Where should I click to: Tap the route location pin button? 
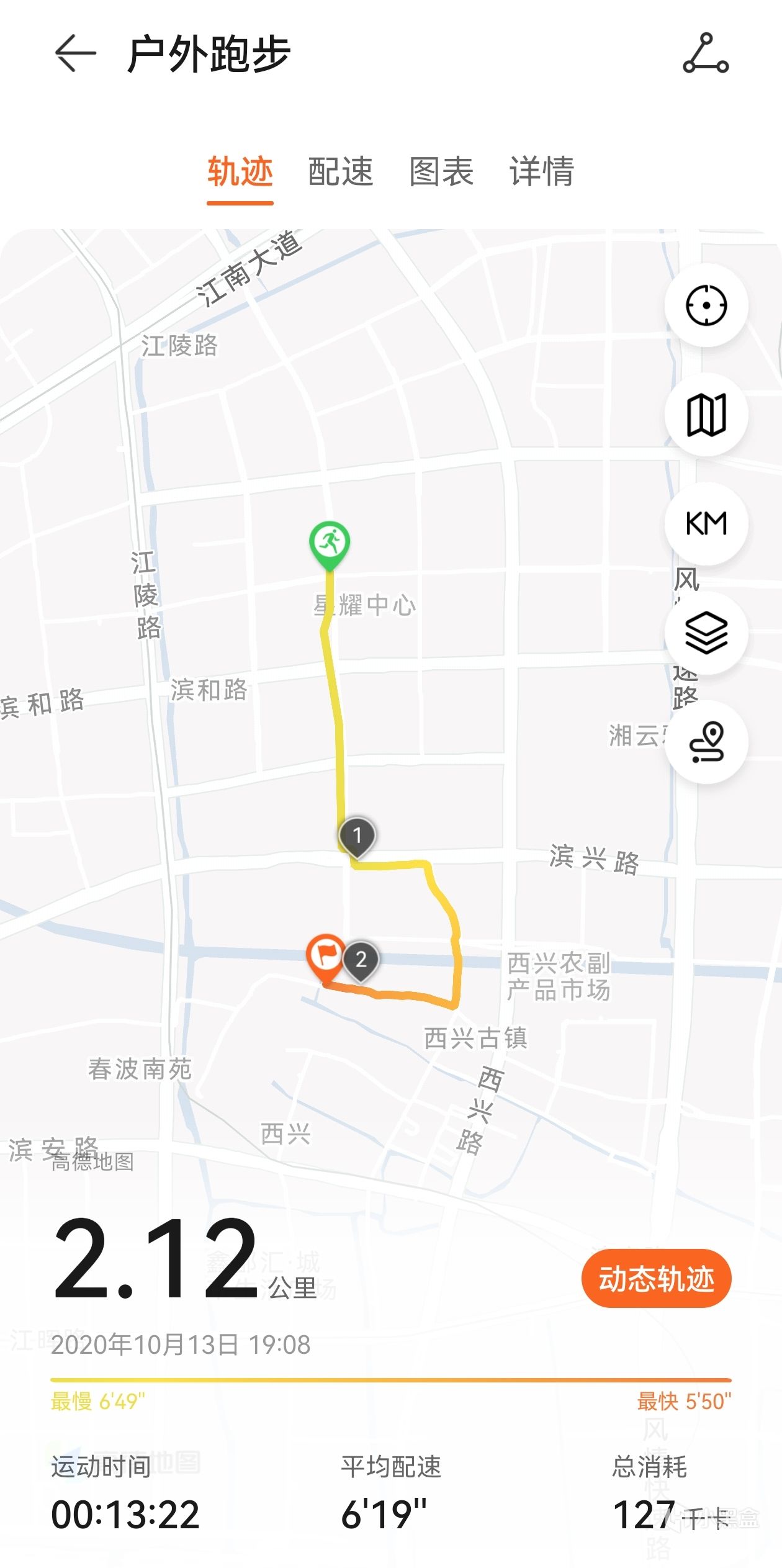point(706,741)
